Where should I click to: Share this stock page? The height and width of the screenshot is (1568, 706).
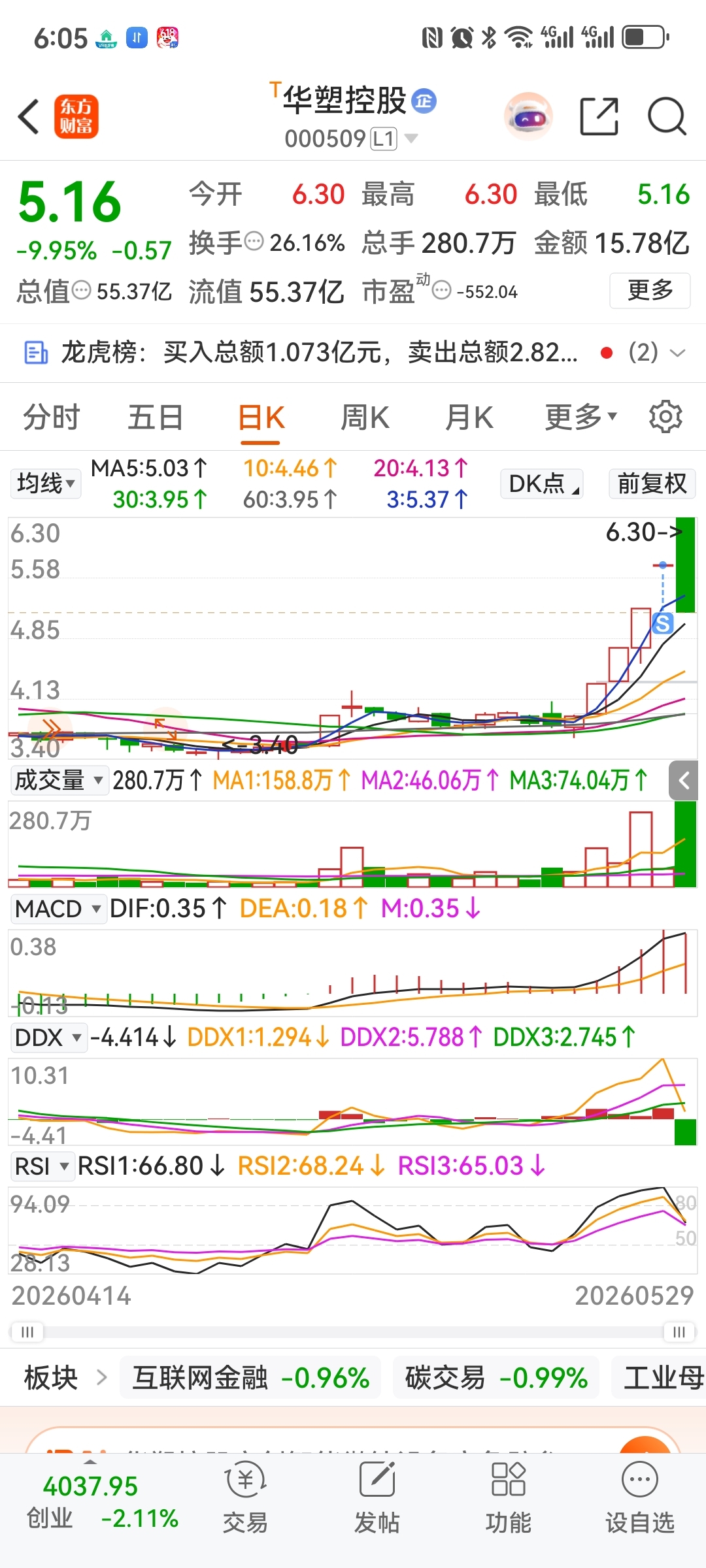coord(599,117)
